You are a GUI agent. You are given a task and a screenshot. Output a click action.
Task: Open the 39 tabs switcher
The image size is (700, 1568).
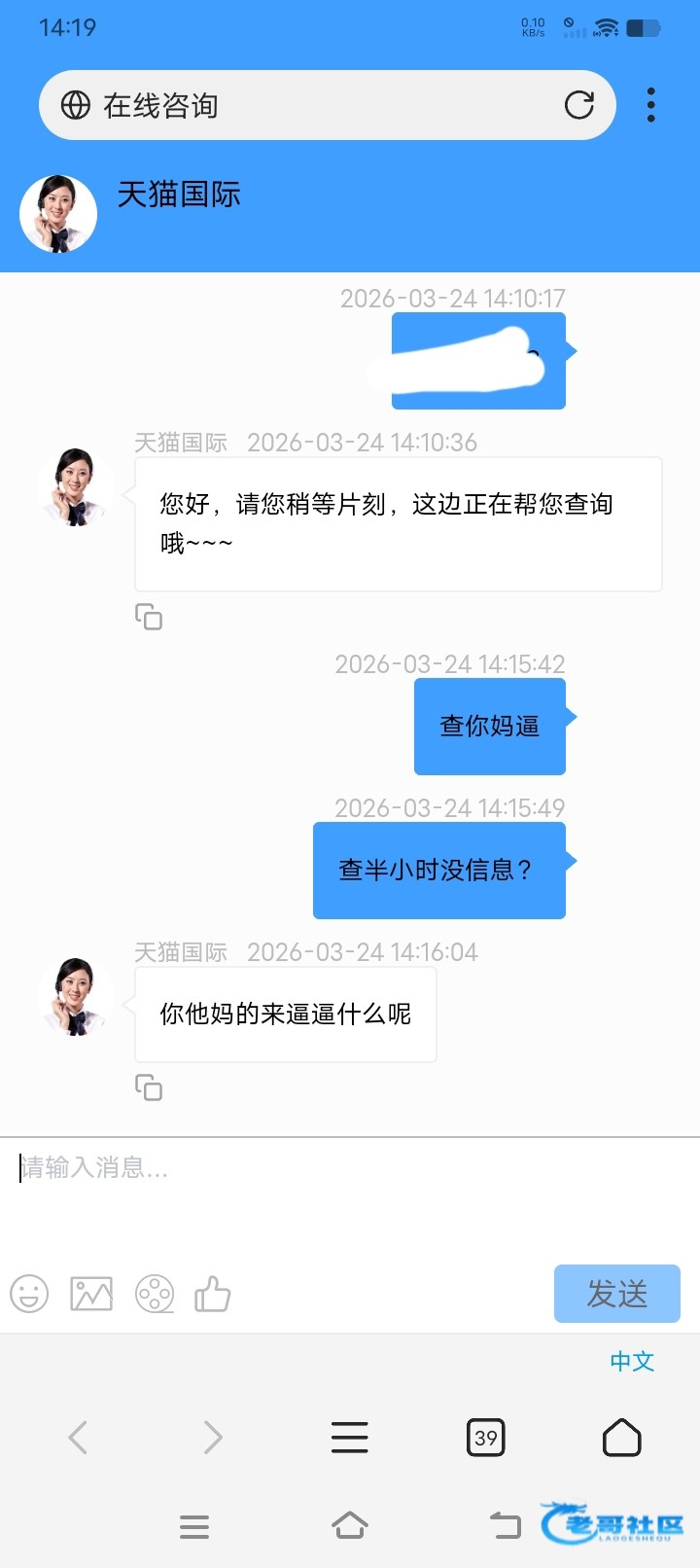486,1438
